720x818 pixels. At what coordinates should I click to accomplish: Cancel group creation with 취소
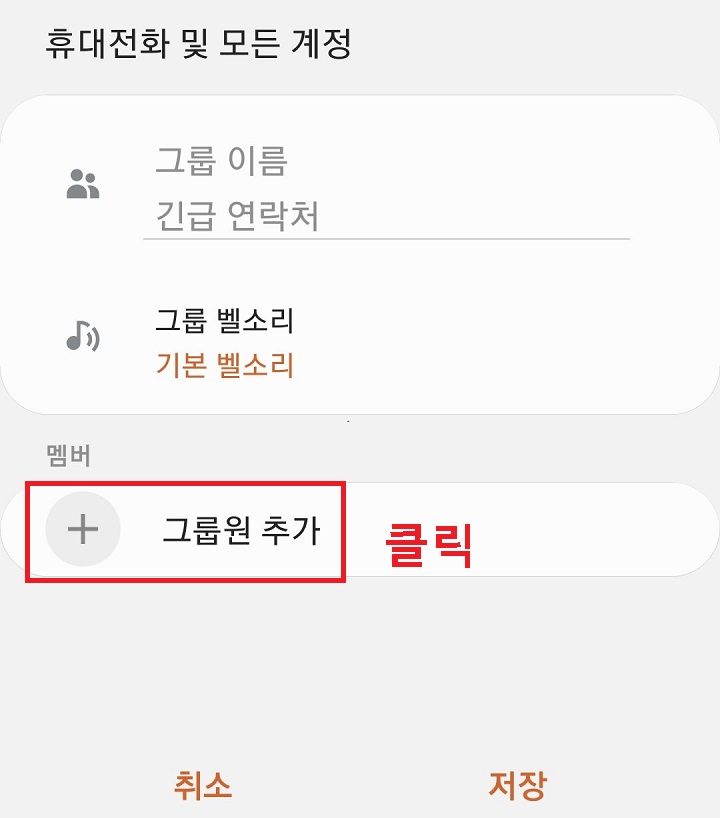click(x=203, y=789)
